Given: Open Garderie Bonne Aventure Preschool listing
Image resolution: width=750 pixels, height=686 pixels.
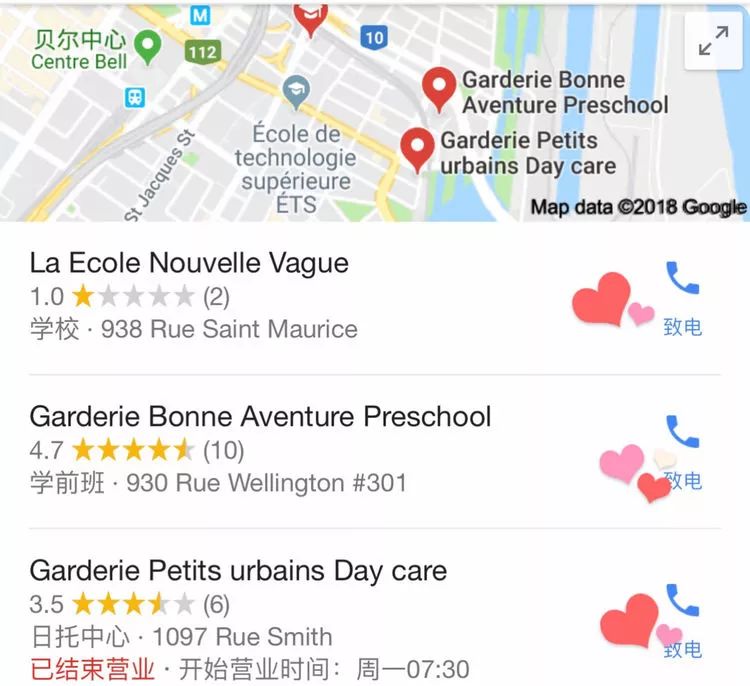Looking at the screenshot, I should point(260,417).
